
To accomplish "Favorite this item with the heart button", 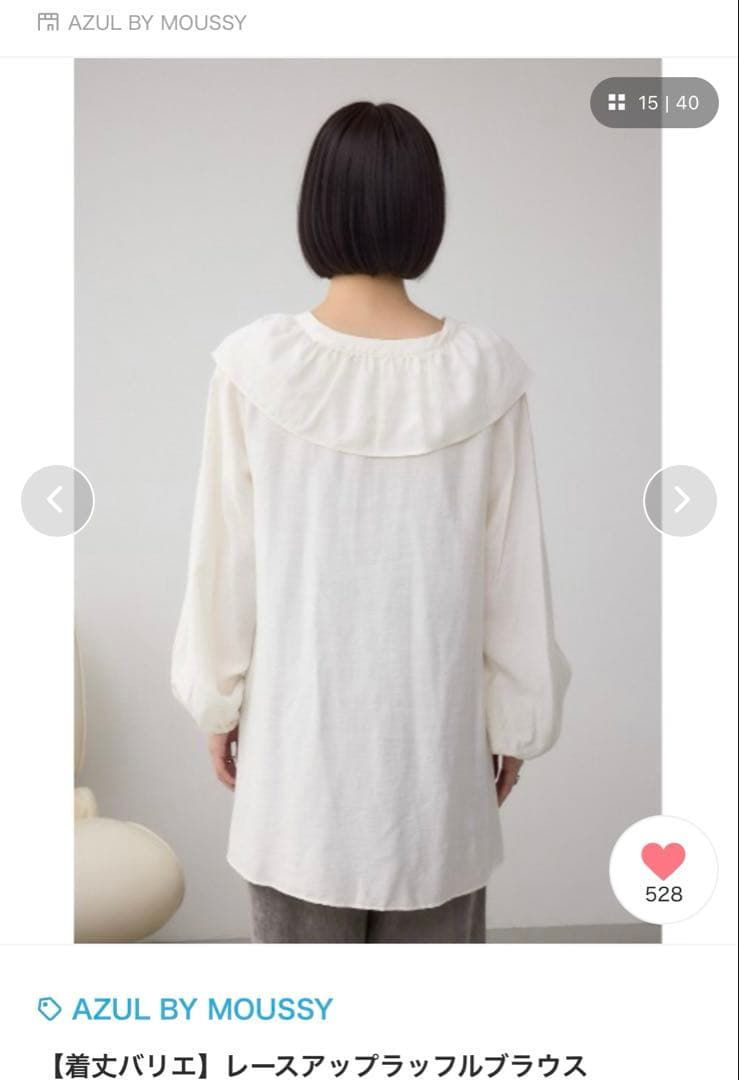I will (x=663, y=870).
